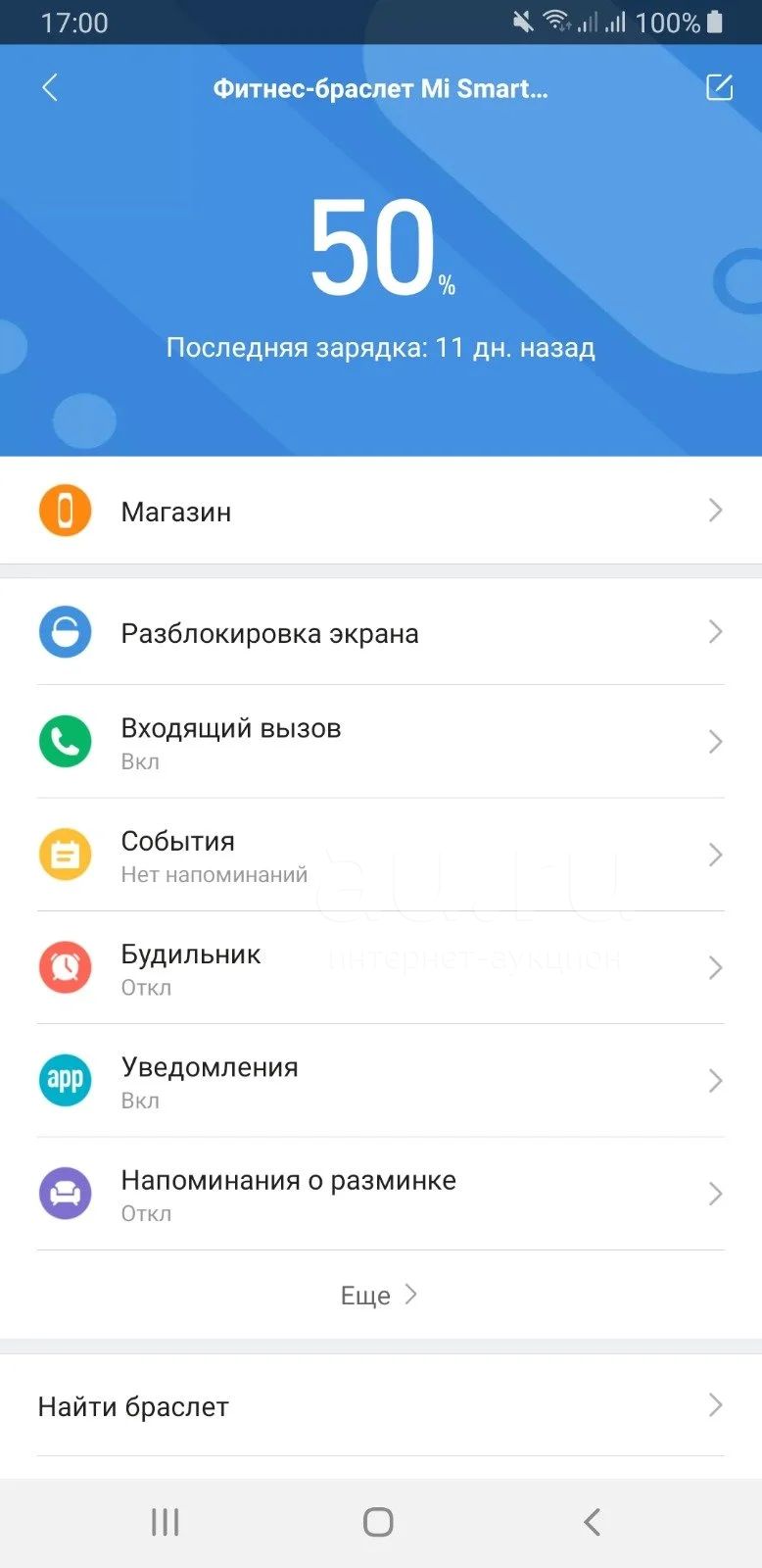762x1568 pixels.
Task: Open Разблокировка экрана settings
Action: click(381, 632)
